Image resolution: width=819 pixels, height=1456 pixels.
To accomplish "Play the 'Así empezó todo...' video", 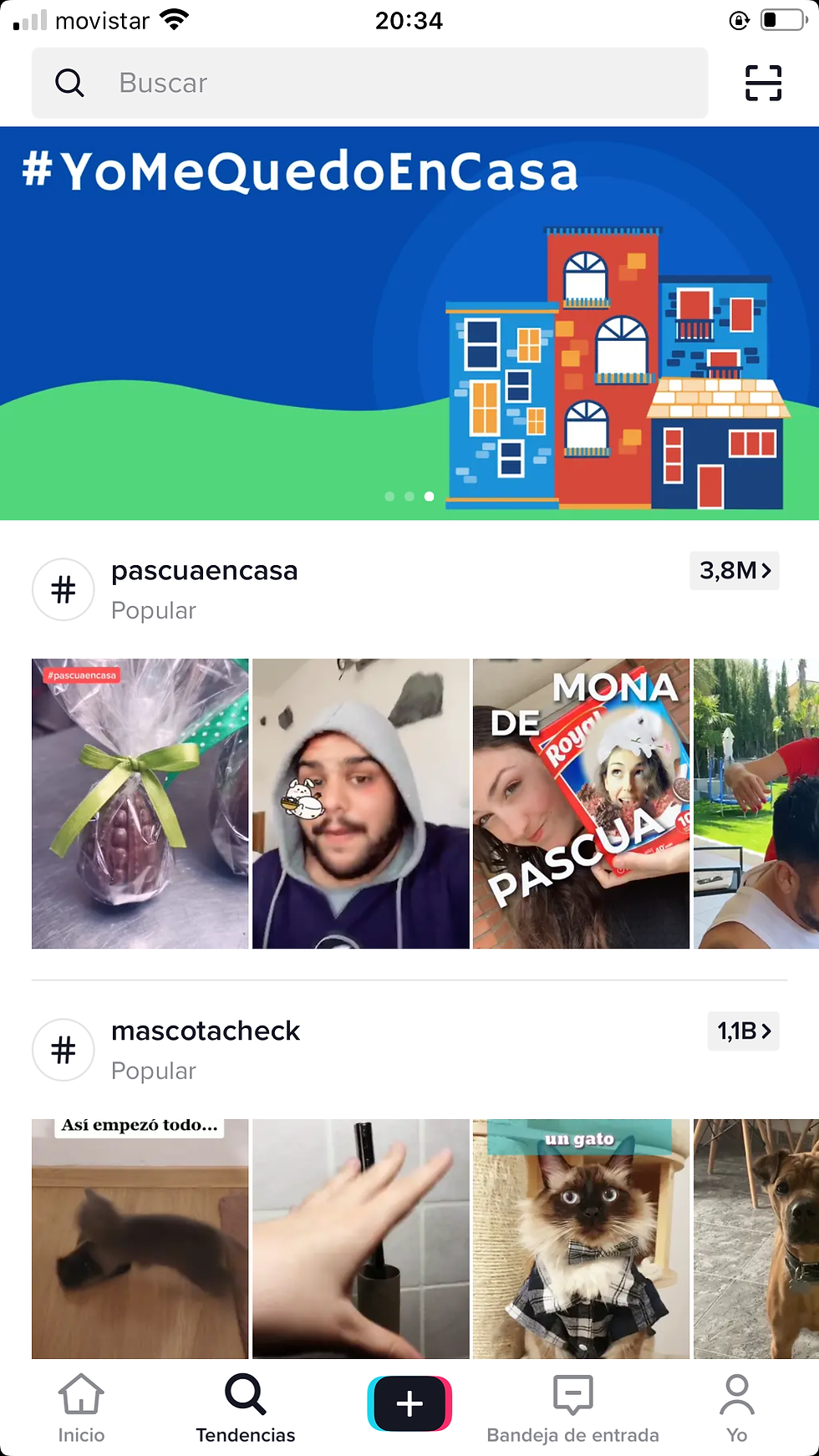I will pyautogui.click(x=140, y=1238).
